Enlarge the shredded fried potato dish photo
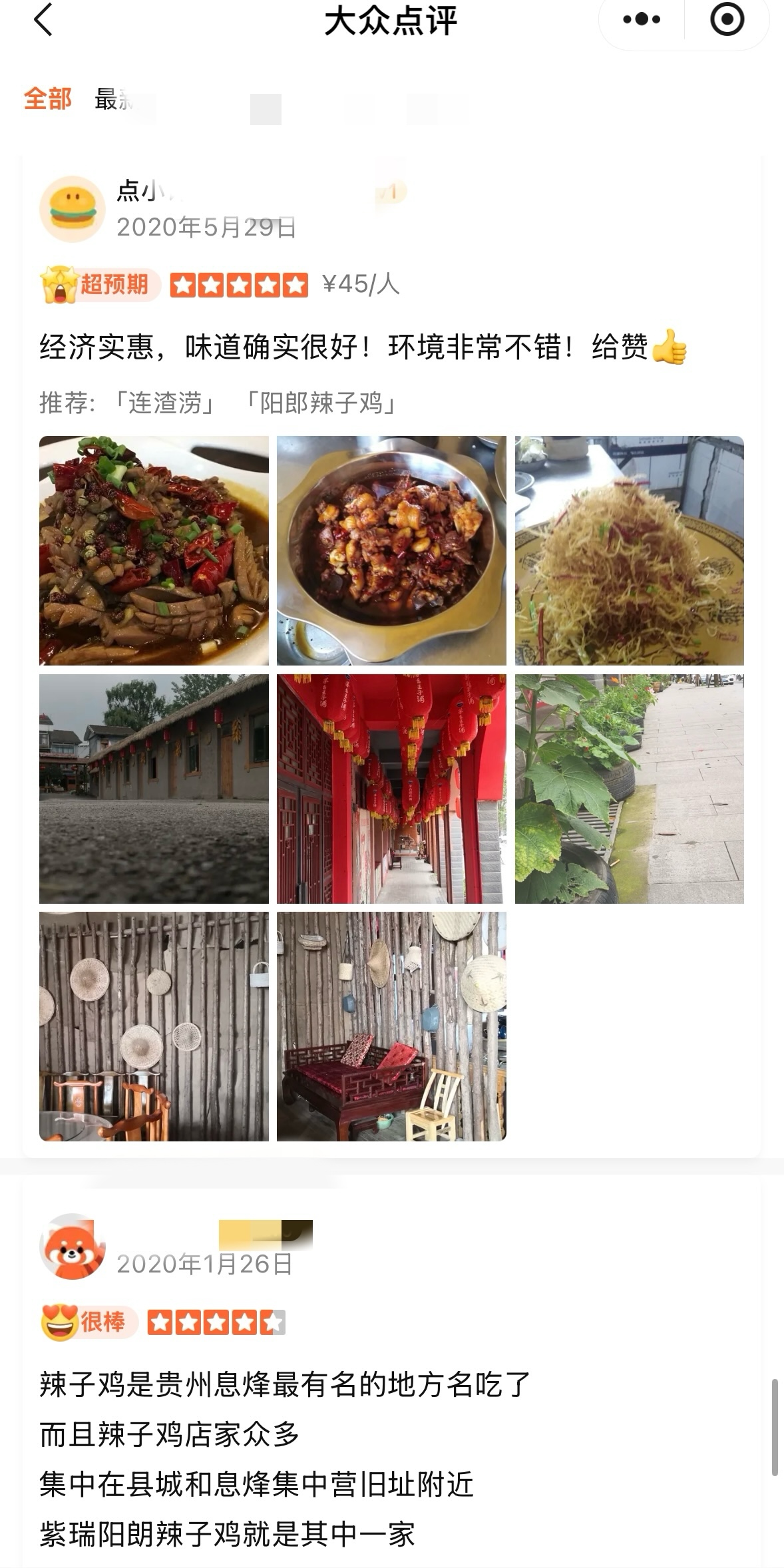 tap(630, 550)
